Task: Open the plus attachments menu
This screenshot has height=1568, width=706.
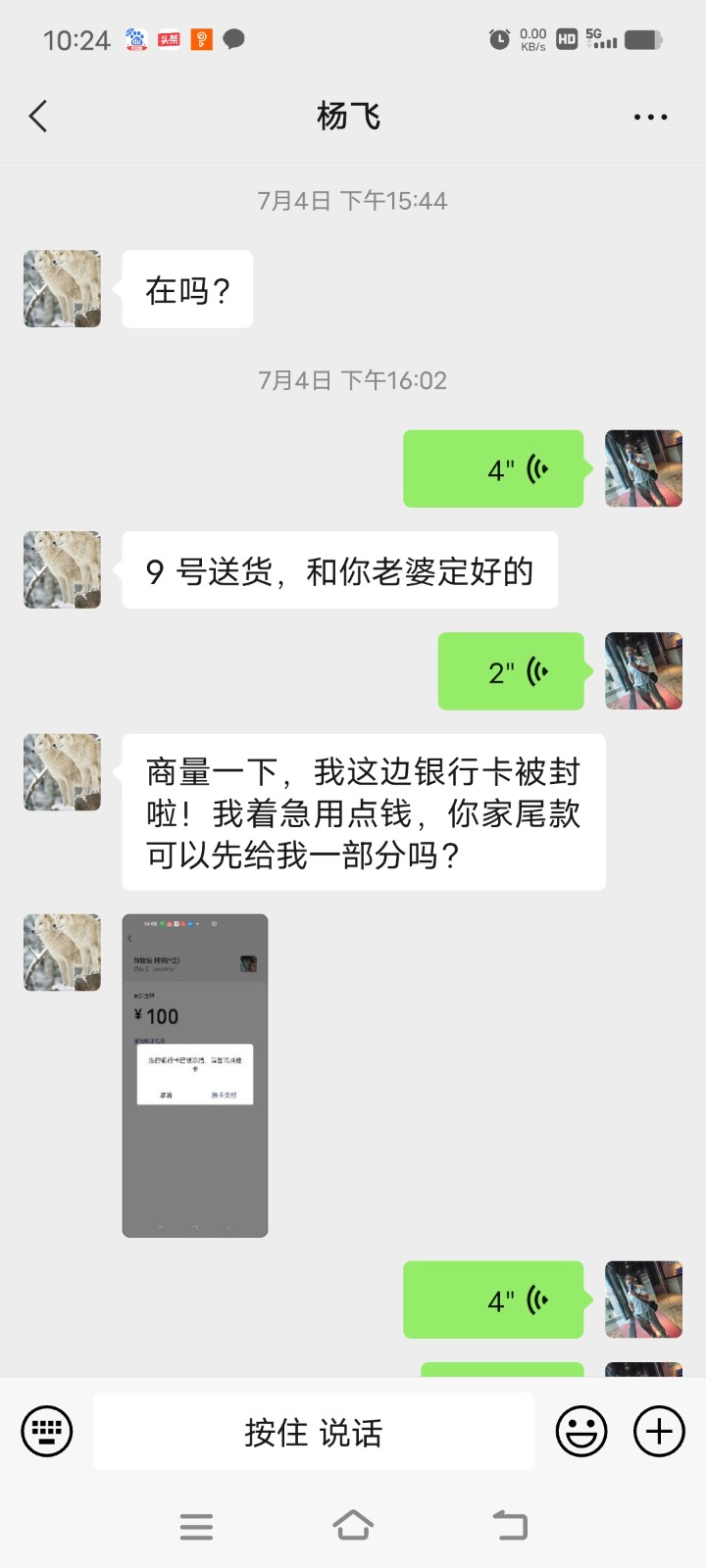Action: click(x=659, y=1432)
